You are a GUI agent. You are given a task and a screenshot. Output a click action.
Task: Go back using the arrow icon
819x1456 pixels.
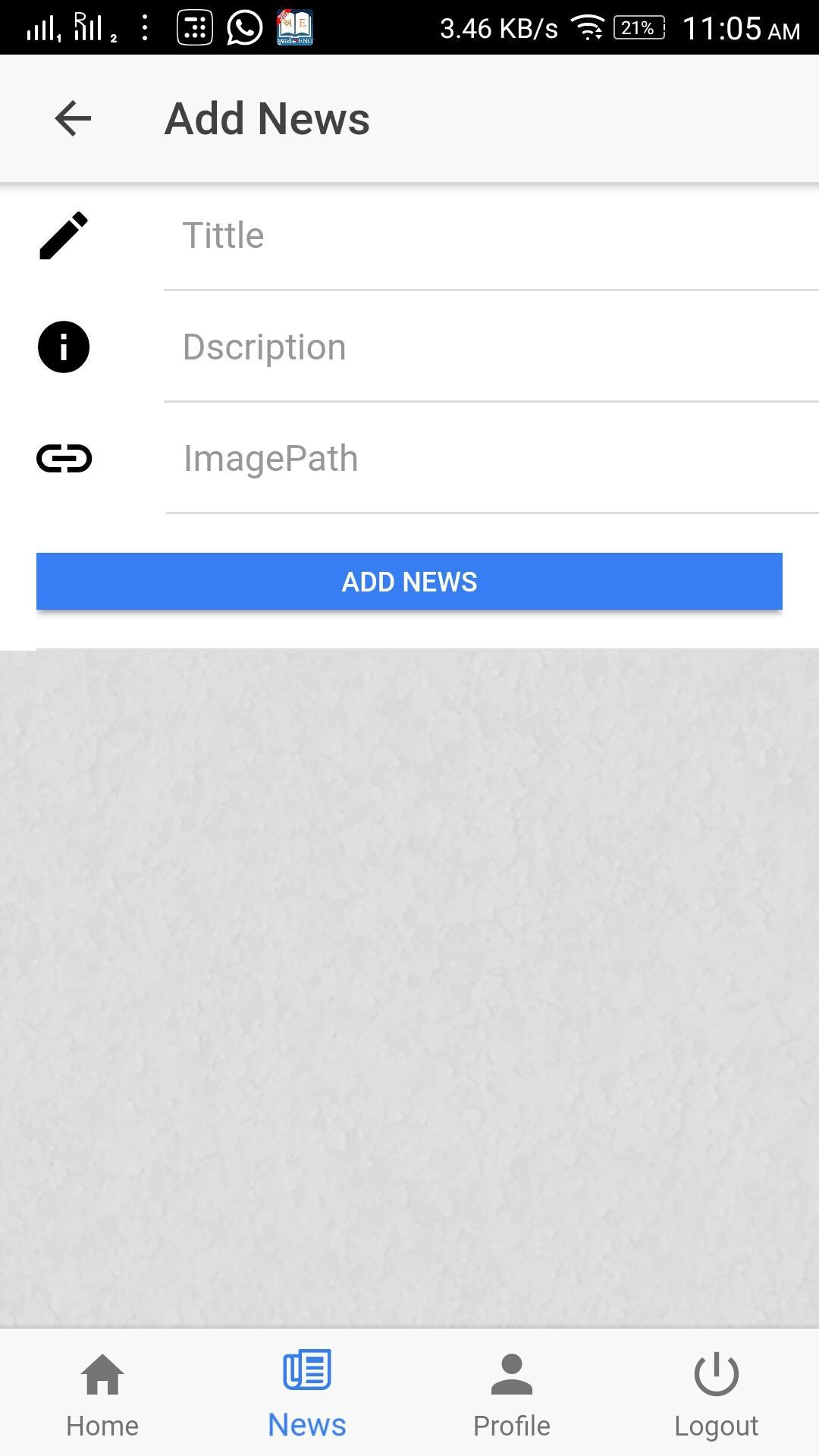73,119
